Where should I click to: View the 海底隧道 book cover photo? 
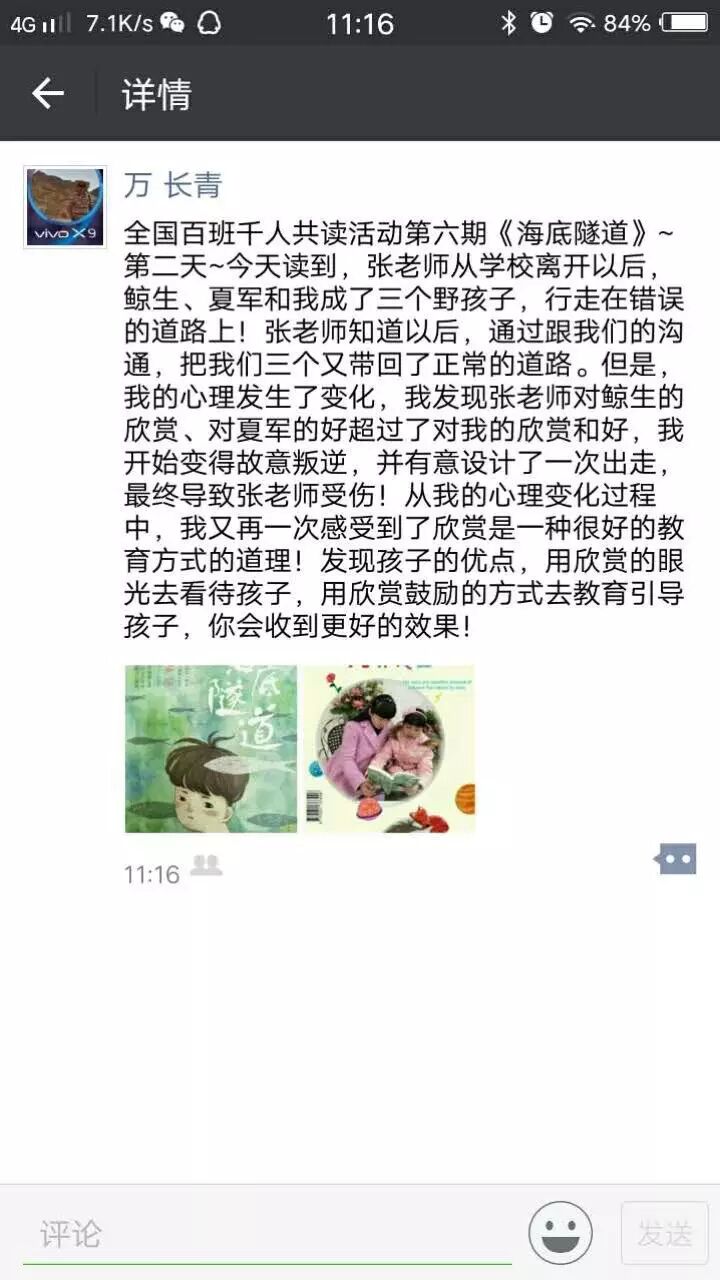coord(211,749)
